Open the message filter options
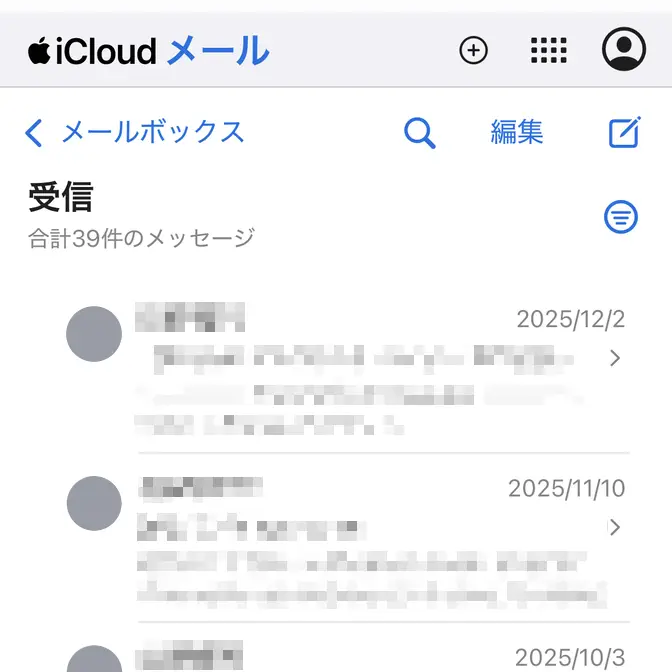This screenshot has width=672, height=672. tap(621, 216)
